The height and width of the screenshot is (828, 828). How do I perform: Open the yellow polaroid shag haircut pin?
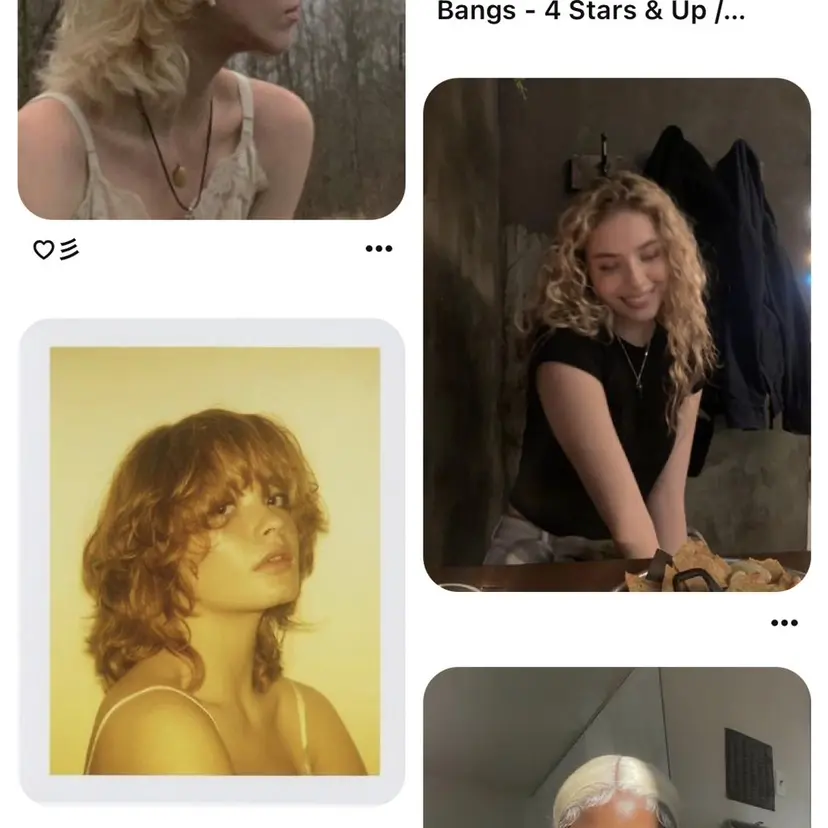(x=212, y=560)
